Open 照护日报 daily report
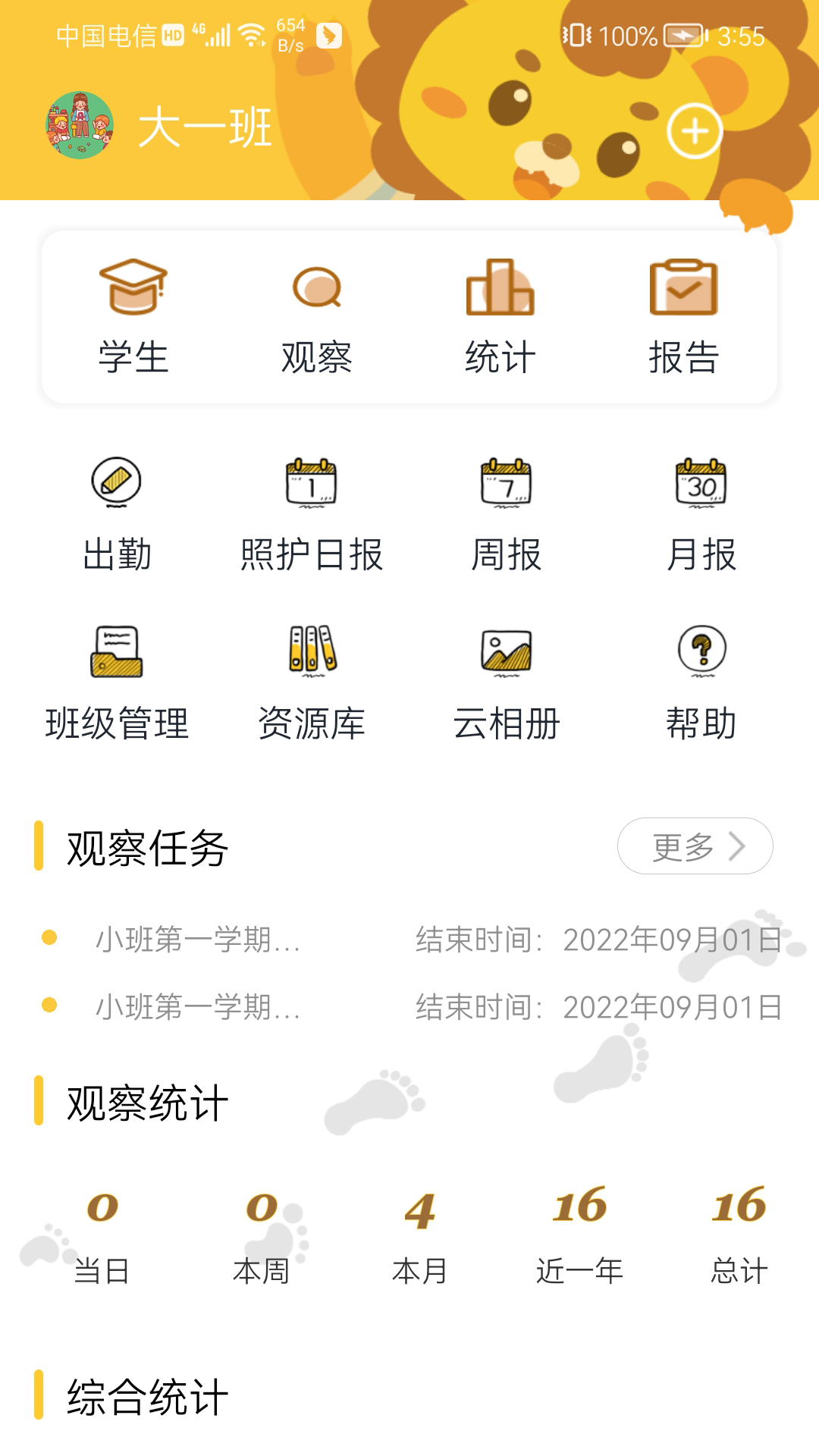This screenshot has width=819, height=1456. pyautogui.click(x=312, y=514)
